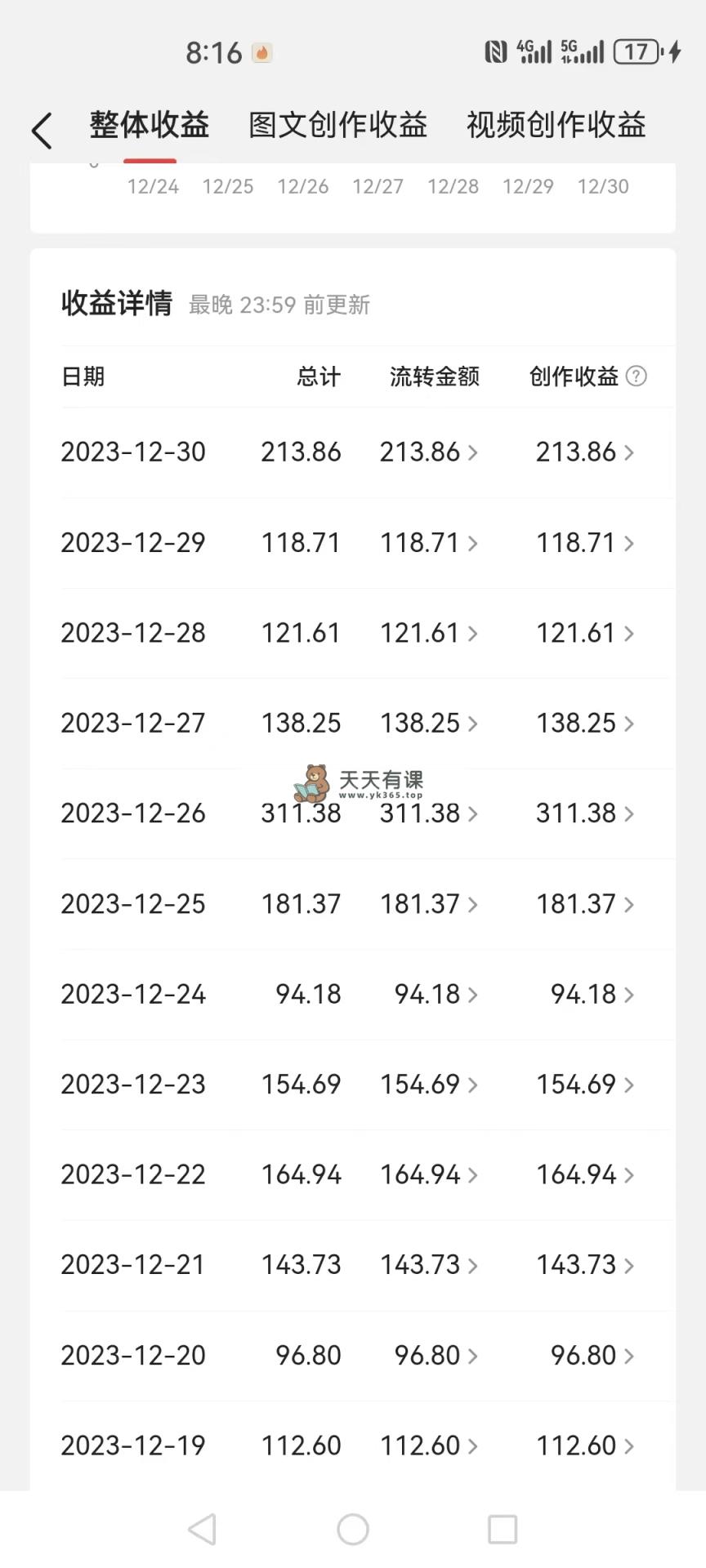Open 创作收益 details for 2023-12-20
Image resolution: width=706 pixels, height=1568 pixels.
(592, 1356)
